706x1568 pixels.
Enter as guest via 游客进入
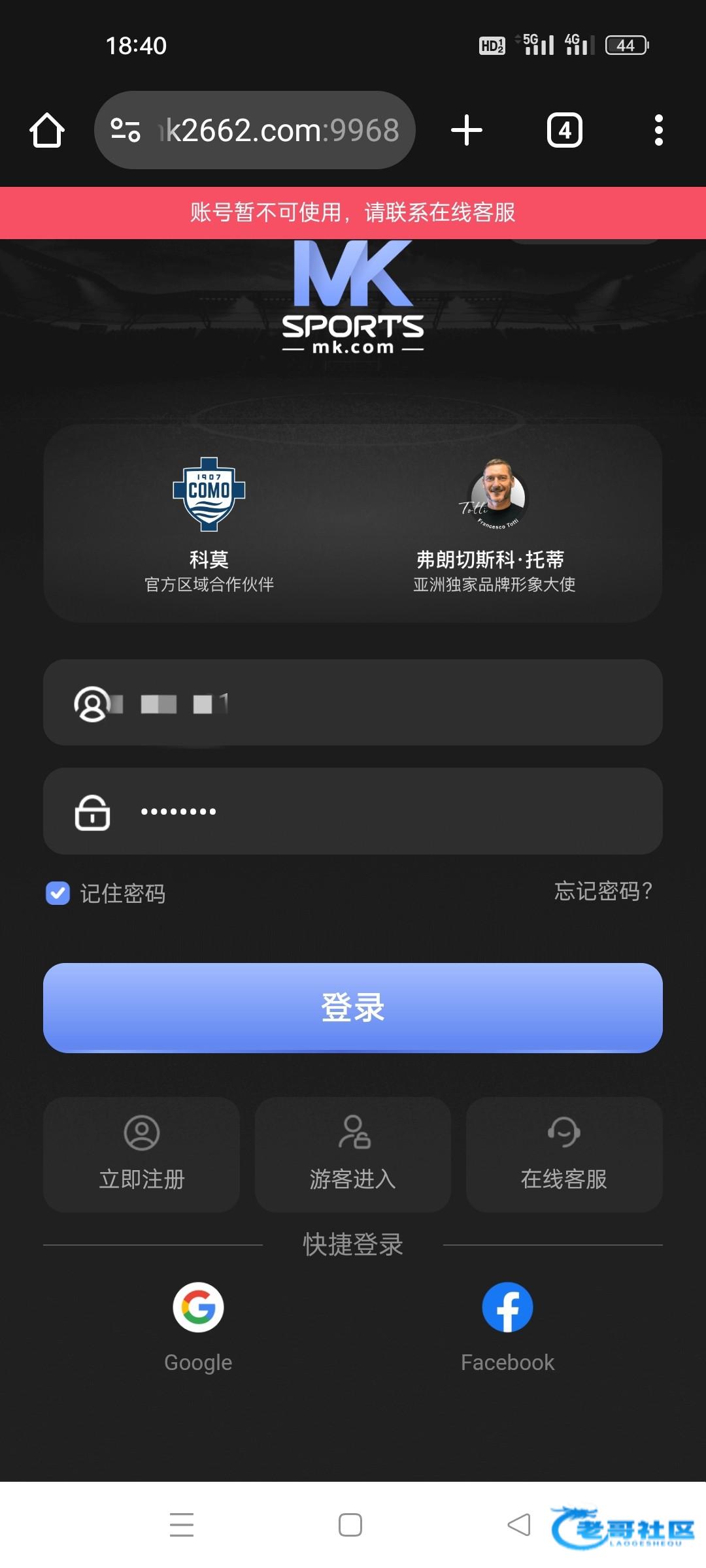click(353, 1154)
